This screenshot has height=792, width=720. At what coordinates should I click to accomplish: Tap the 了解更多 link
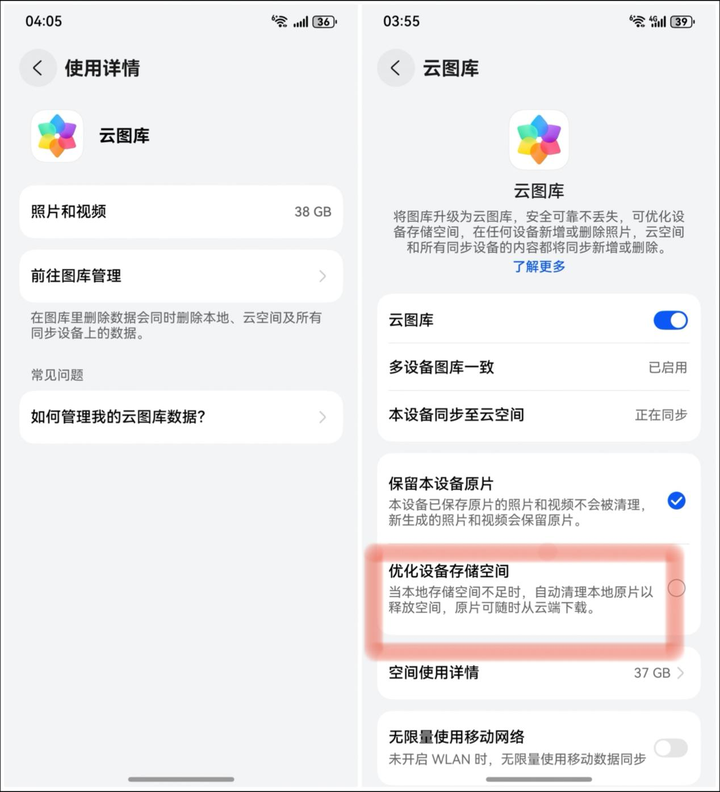click(539, 266)
